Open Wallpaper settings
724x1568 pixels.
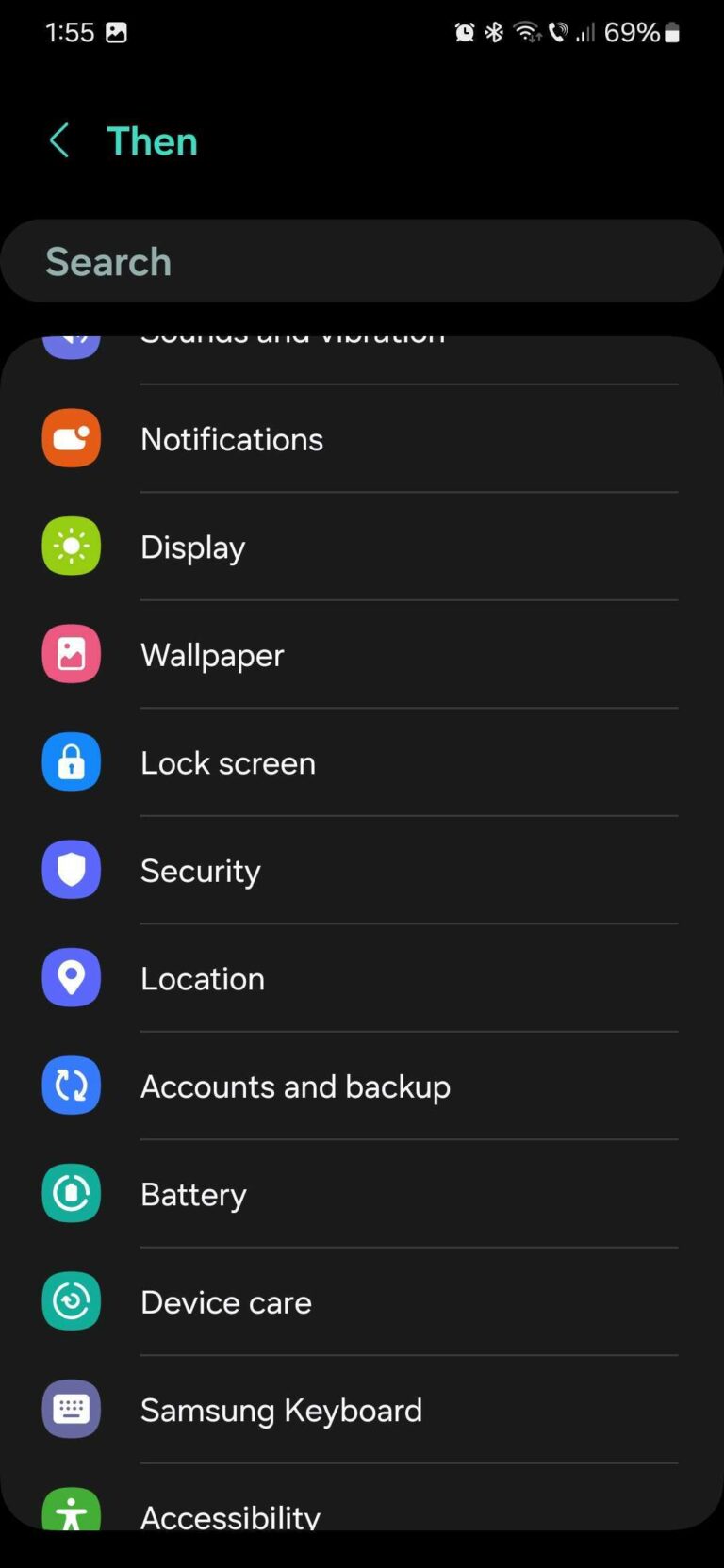(212, 655)
